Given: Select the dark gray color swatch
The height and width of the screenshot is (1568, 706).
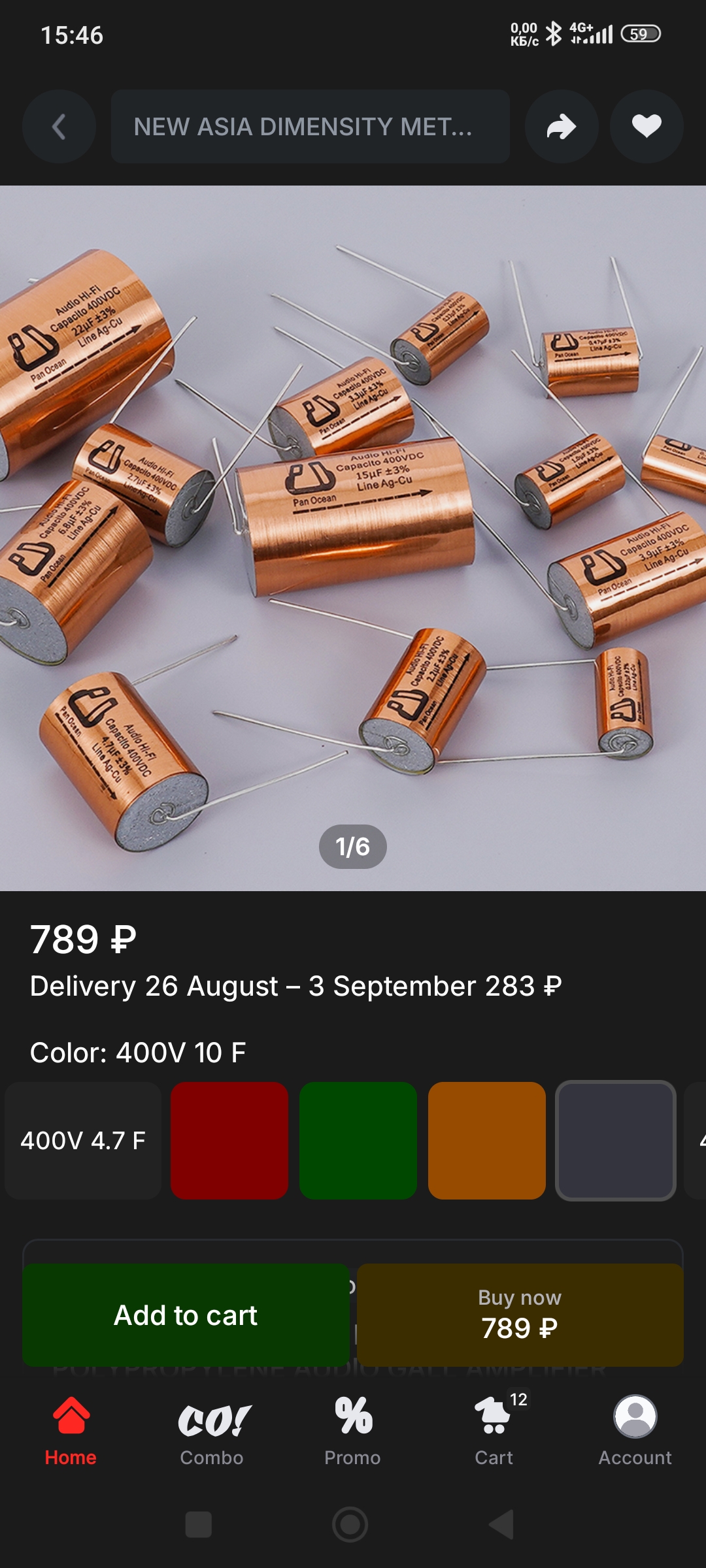Looking at the screenshot, I should 615,1141.
